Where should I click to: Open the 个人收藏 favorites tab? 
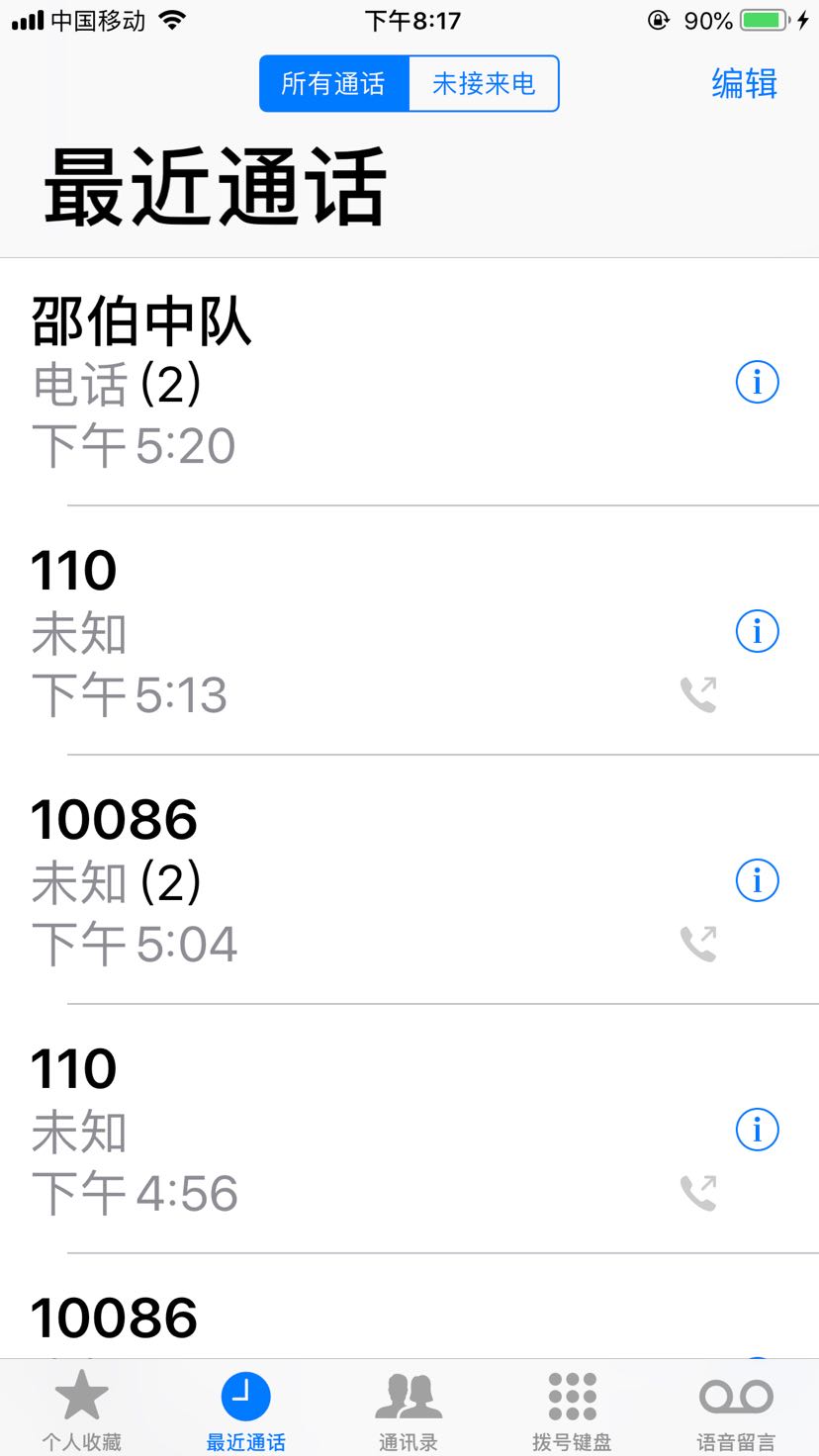coord(81,1410)
